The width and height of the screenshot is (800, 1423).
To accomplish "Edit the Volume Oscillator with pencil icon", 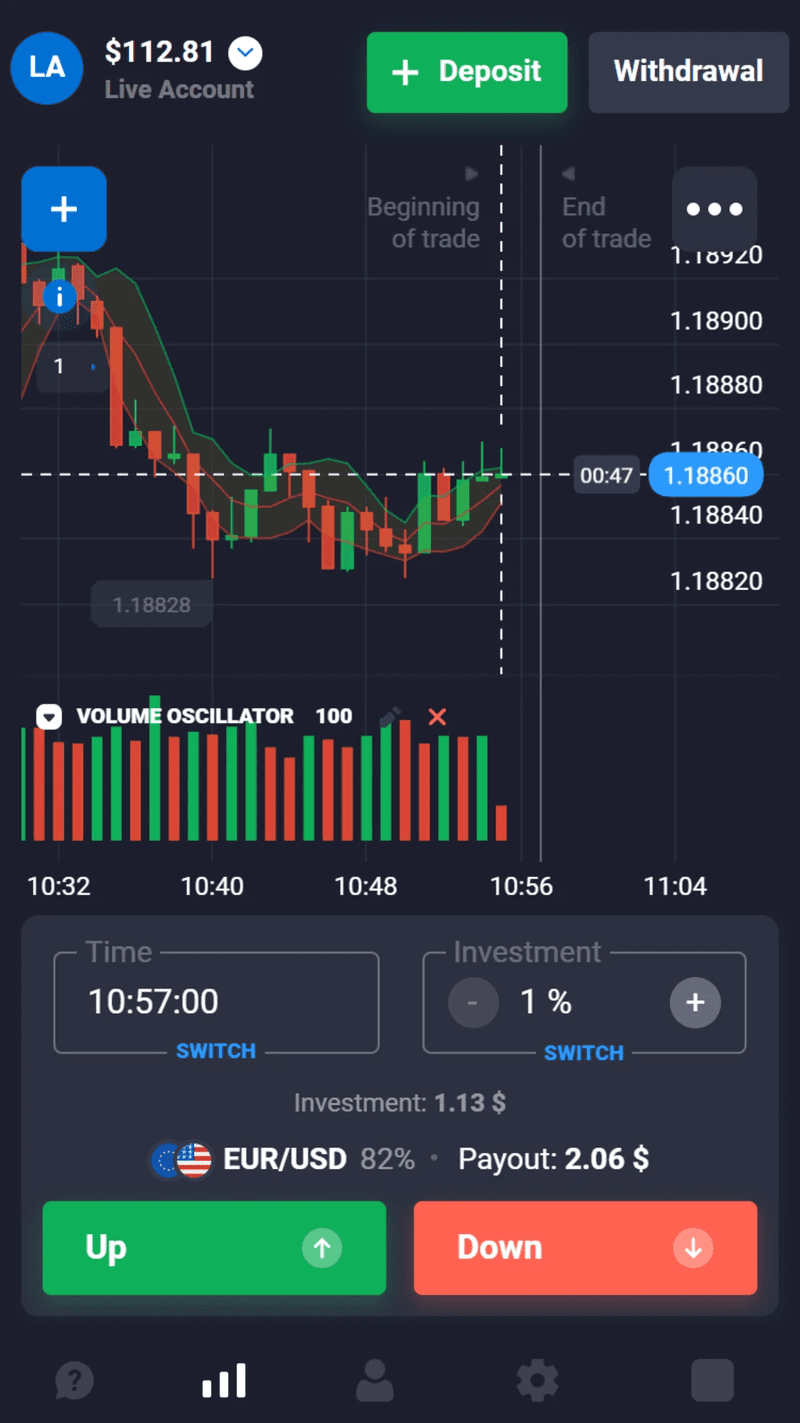I will point(389,716).
